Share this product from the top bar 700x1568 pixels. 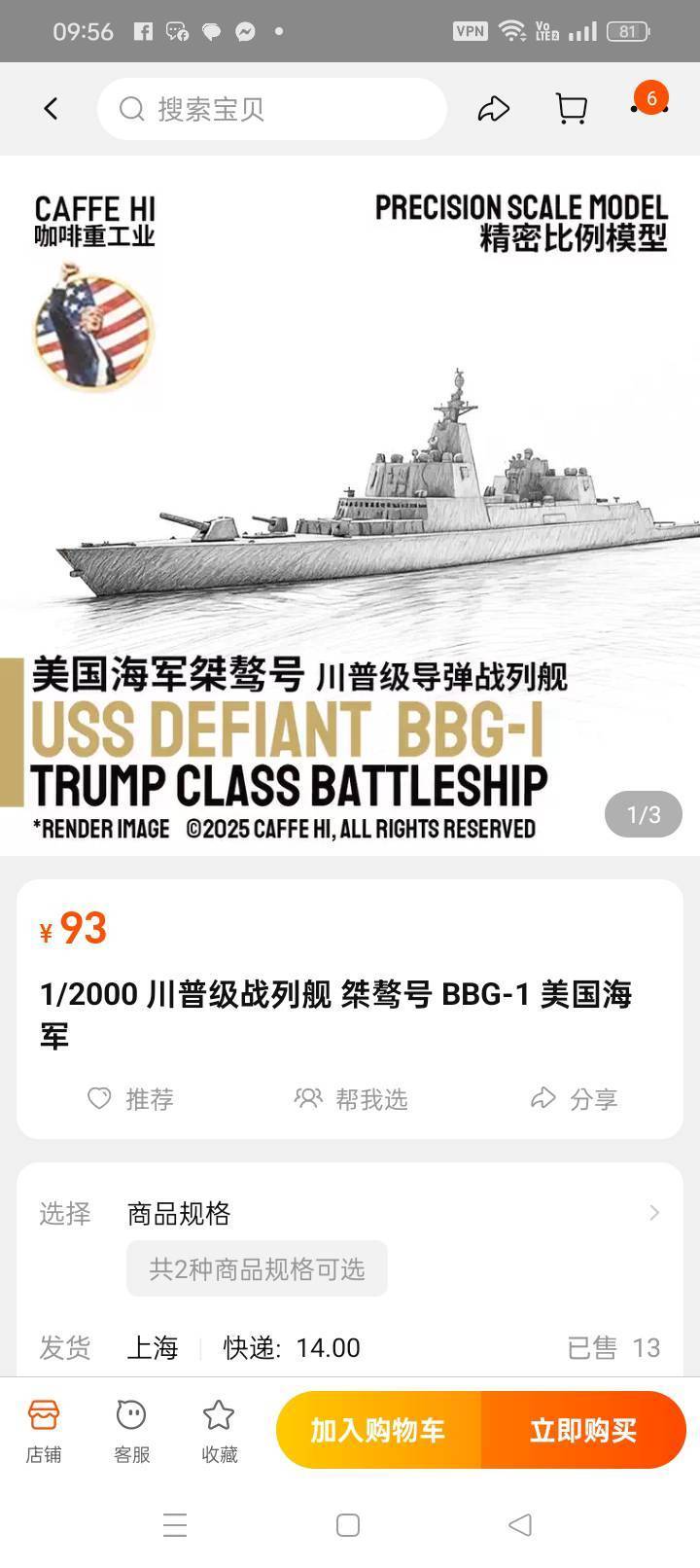pos(494,109)
